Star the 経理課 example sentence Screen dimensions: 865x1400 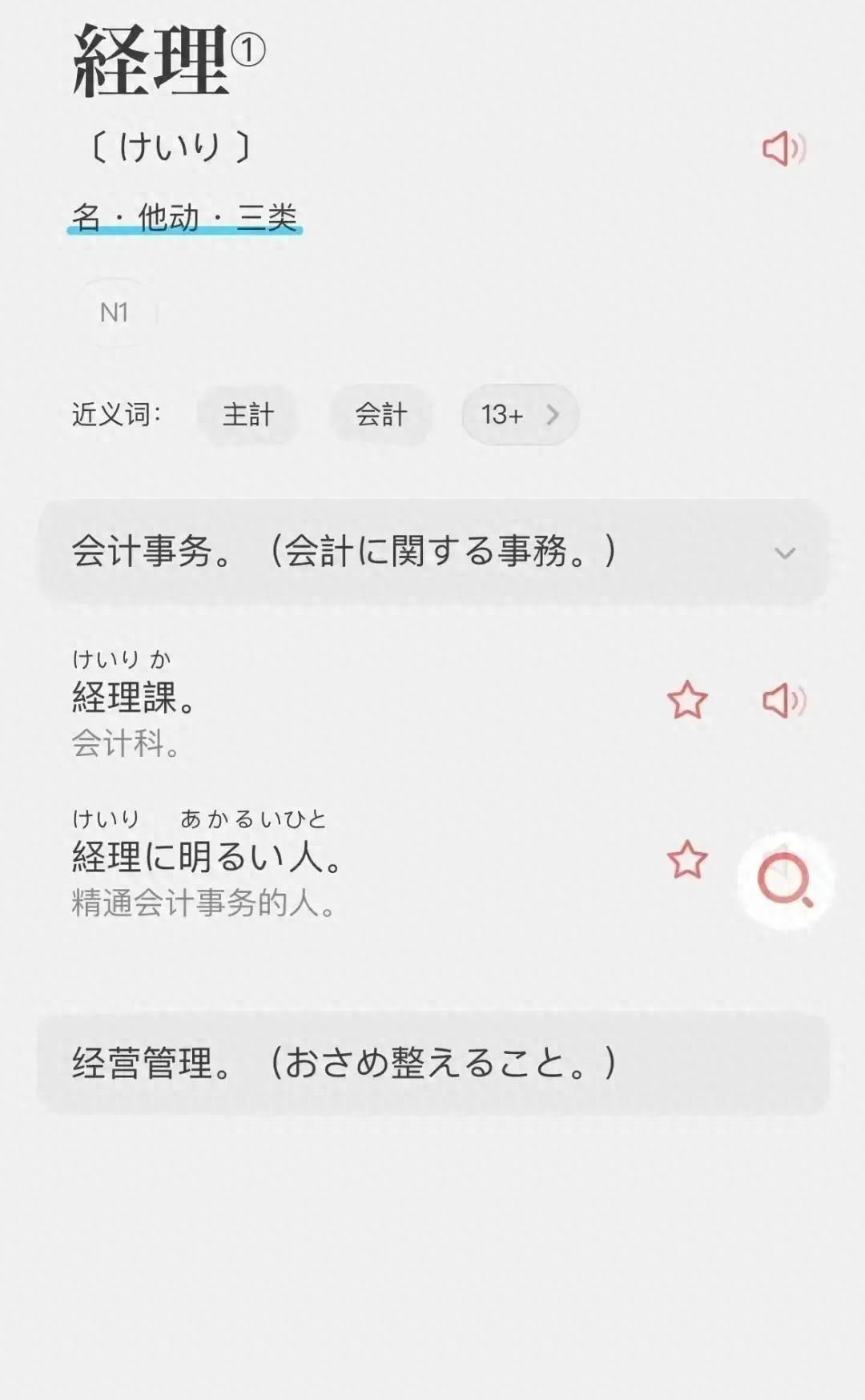click(x=687, y=701)
